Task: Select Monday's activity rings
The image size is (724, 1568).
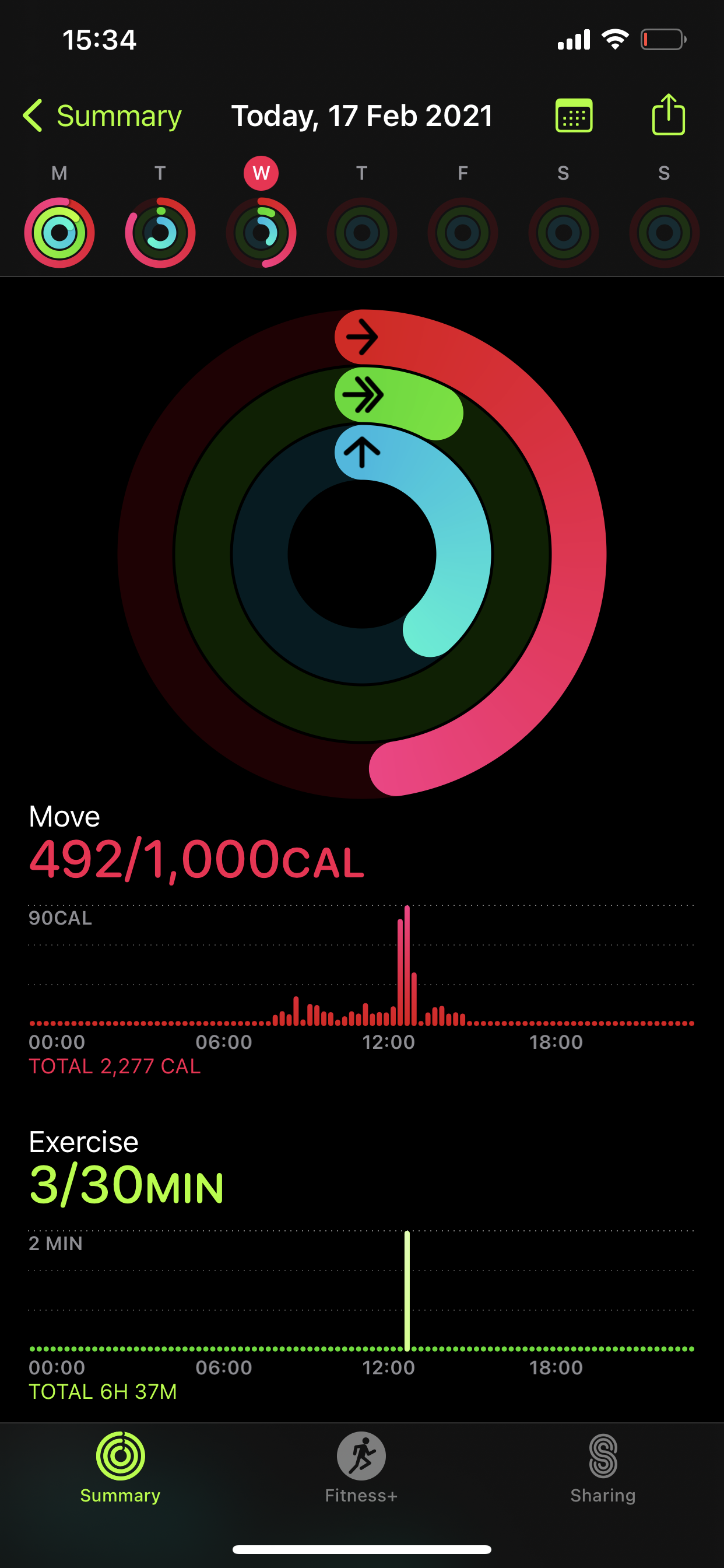Action: tap(59, 232)
